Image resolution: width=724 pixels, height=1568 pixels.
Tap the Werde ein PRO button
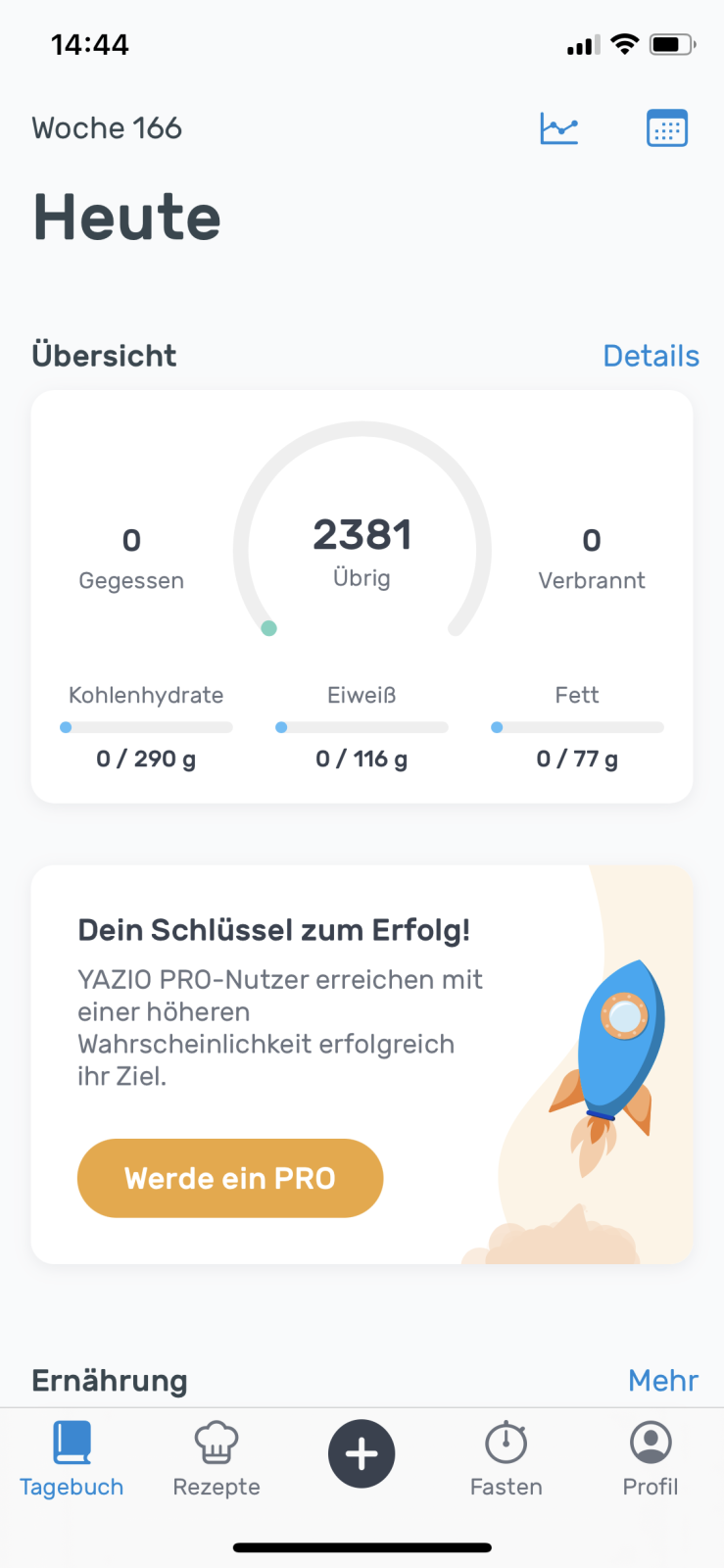coord(230,1178)
